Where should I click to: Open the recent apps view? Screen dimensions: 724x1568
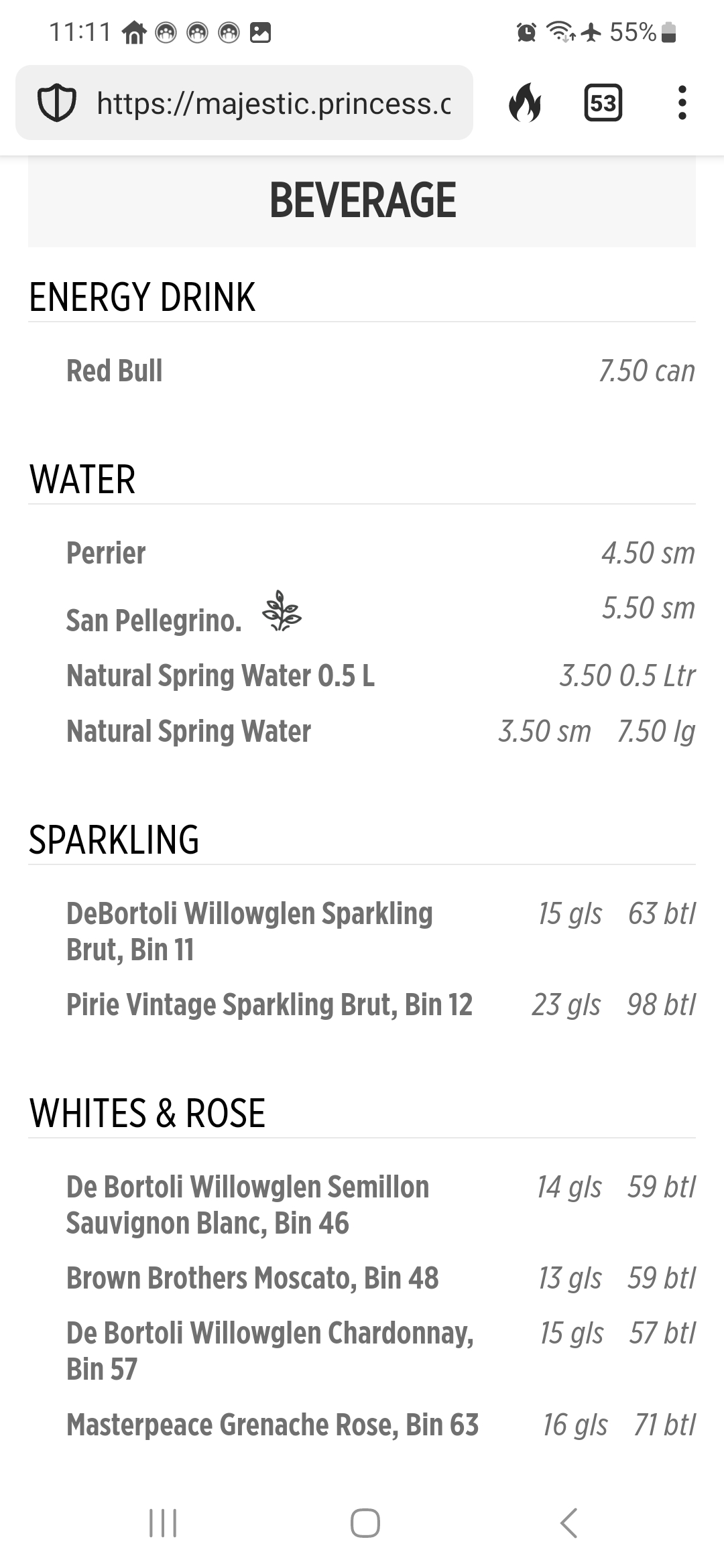(163, 1522)
